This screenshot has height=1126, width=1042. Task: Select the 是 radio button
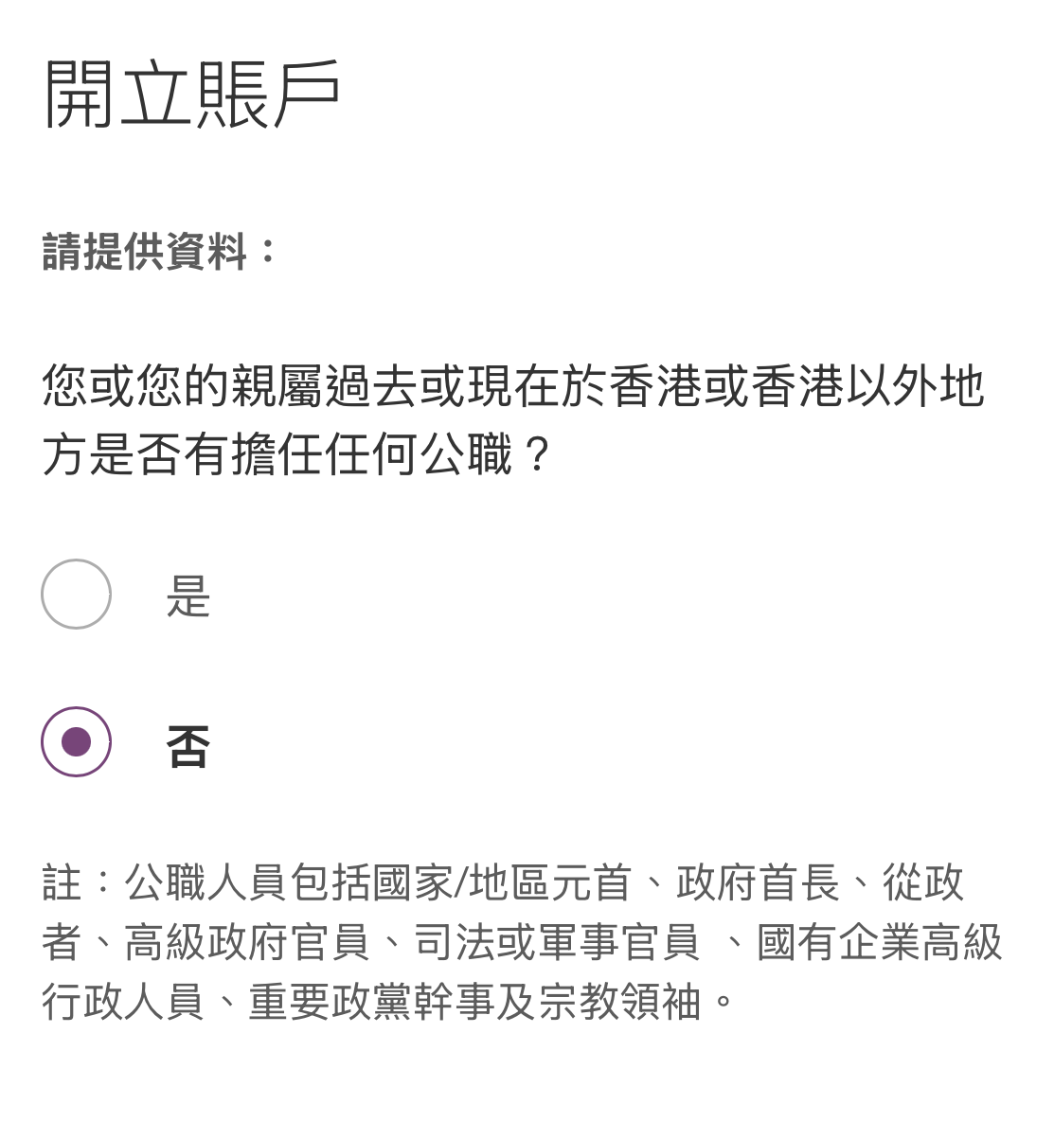coord(76,595)
